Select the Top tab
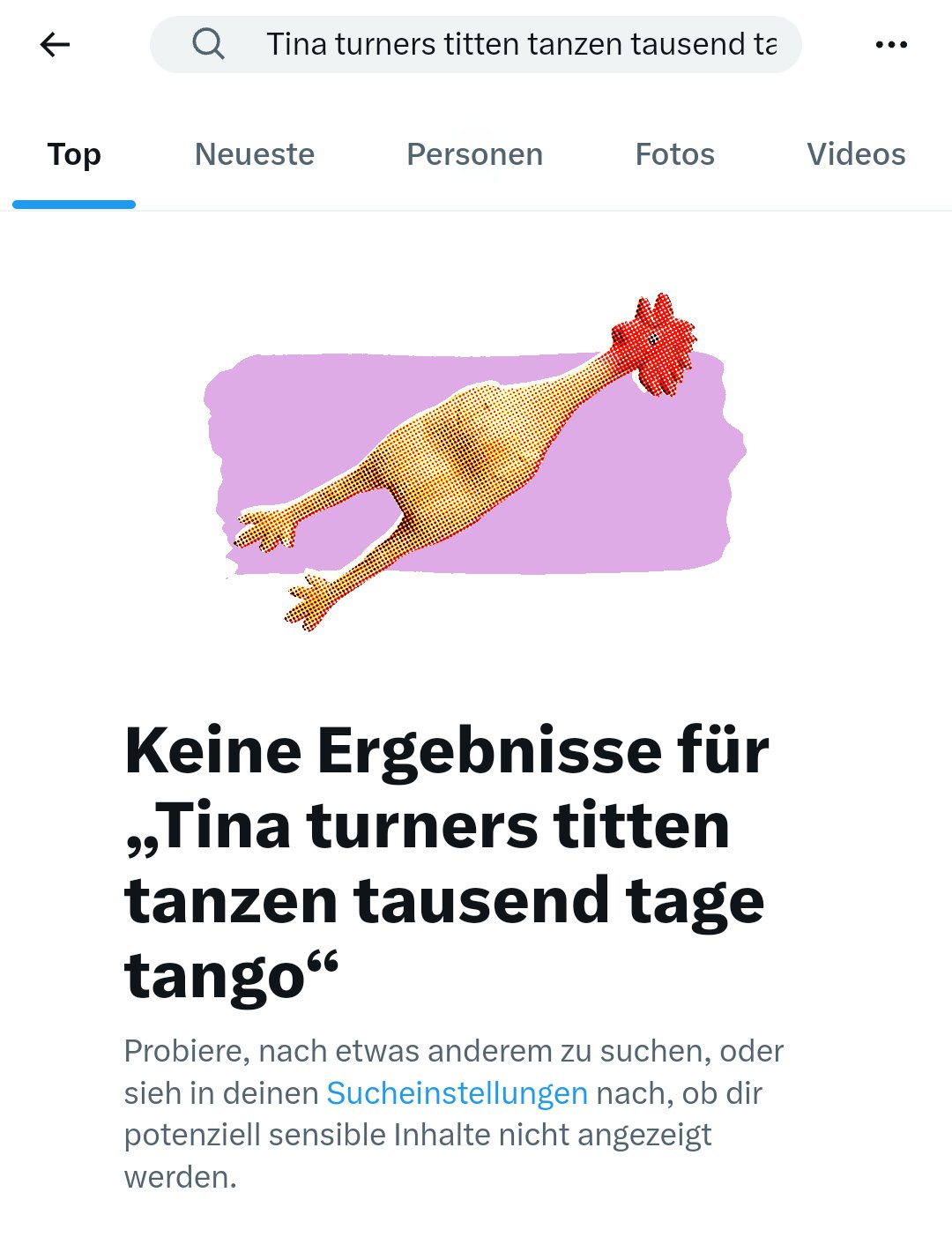Screen dimensions: 952x1237 74,154
